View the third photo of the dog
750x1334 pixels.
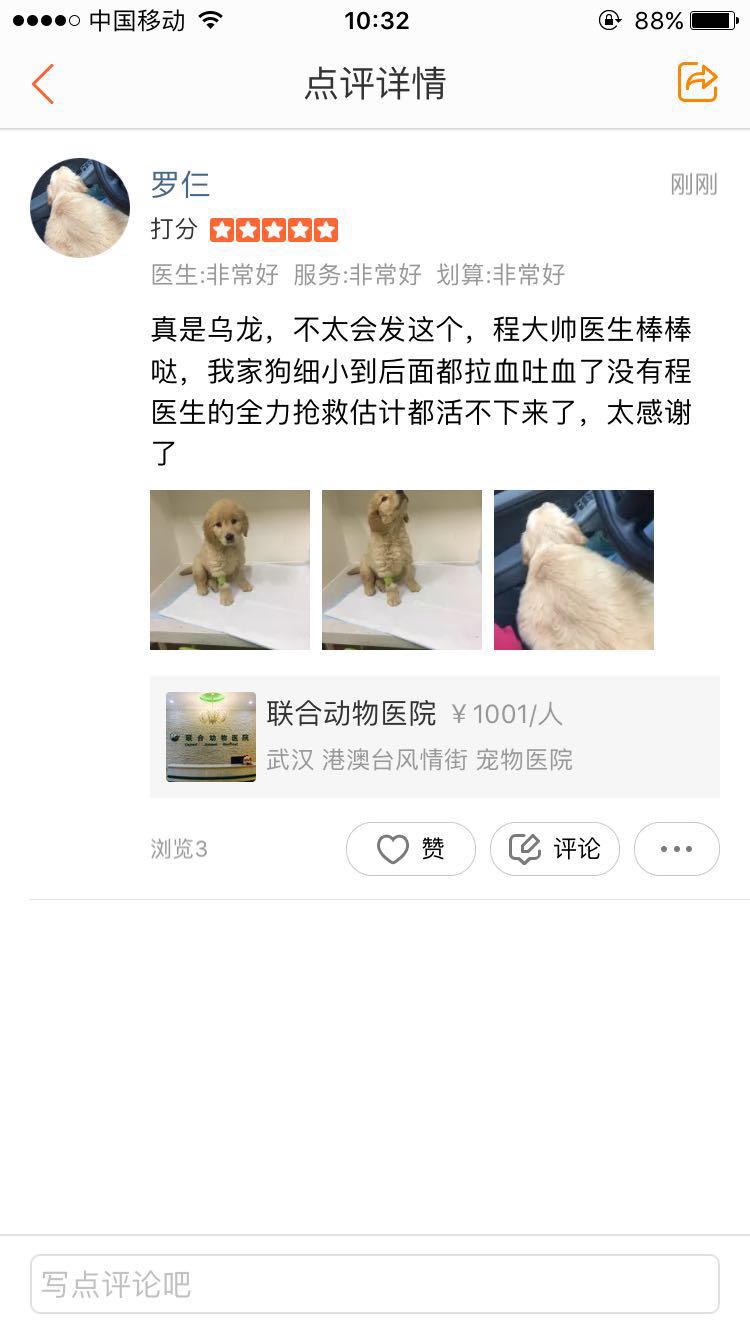(x=574, y=570)
